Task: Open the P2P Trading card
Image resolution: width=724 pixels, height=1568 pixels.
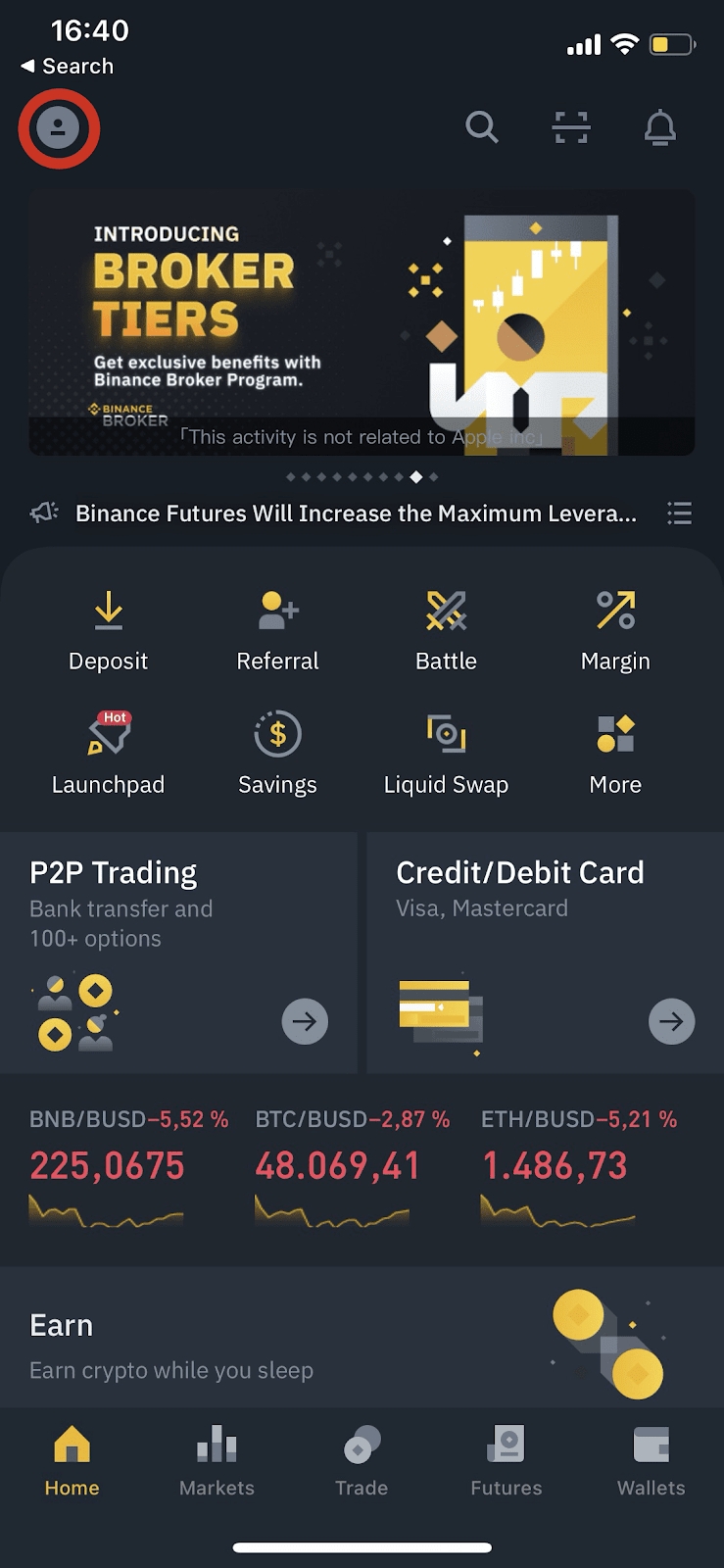Action: tap(178, 953)
